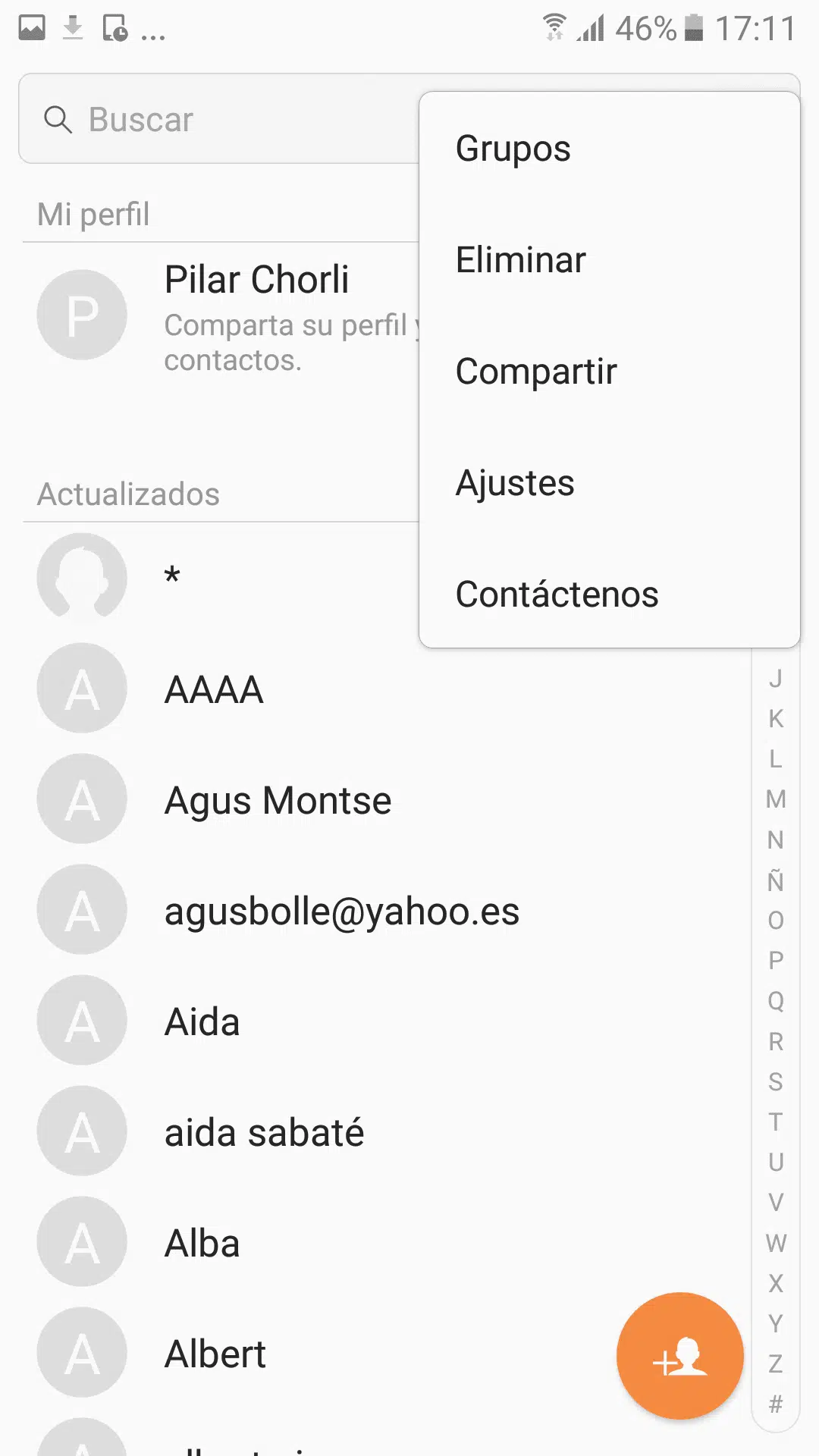Jump to letter M in the index

tap(775, 799)
